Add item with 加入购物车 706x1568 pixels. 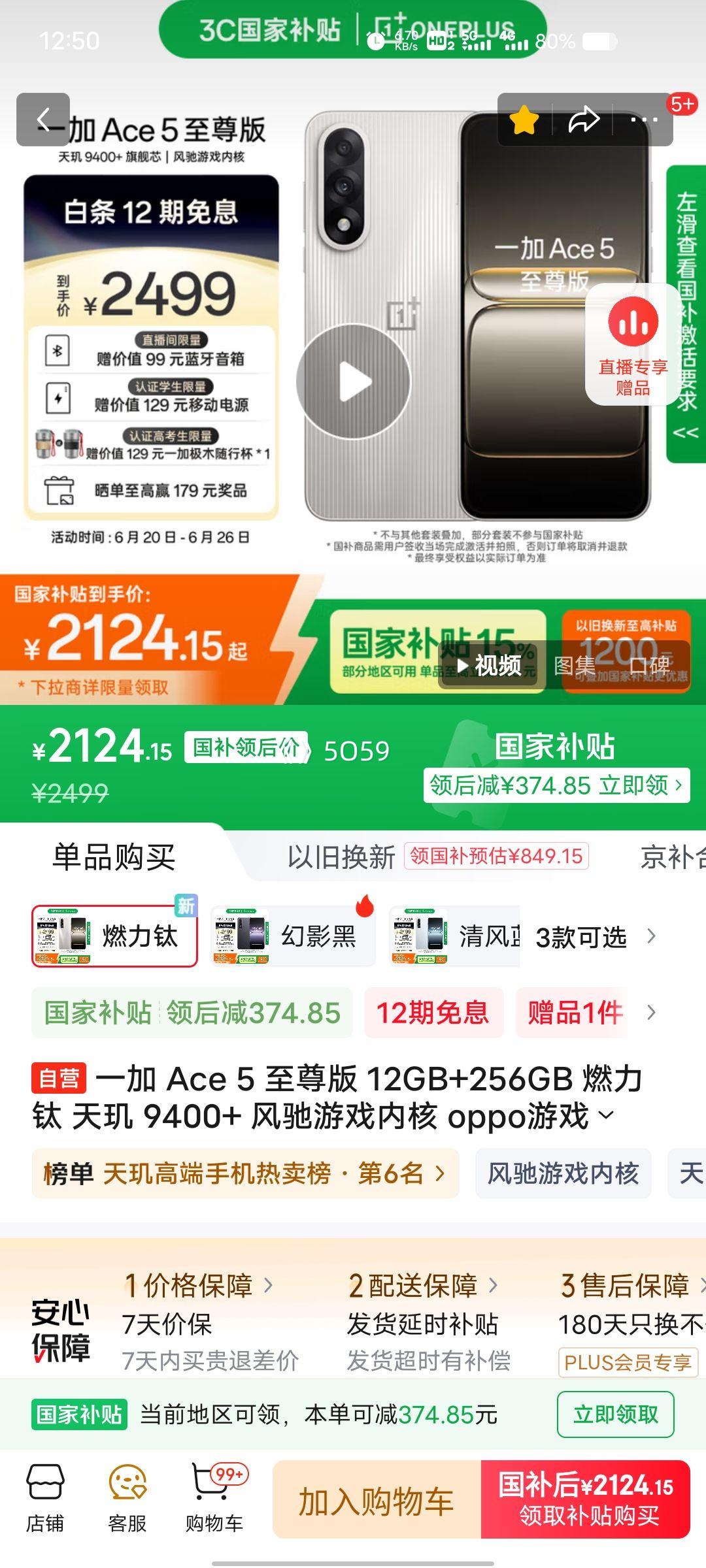[x=376, y=1500]
